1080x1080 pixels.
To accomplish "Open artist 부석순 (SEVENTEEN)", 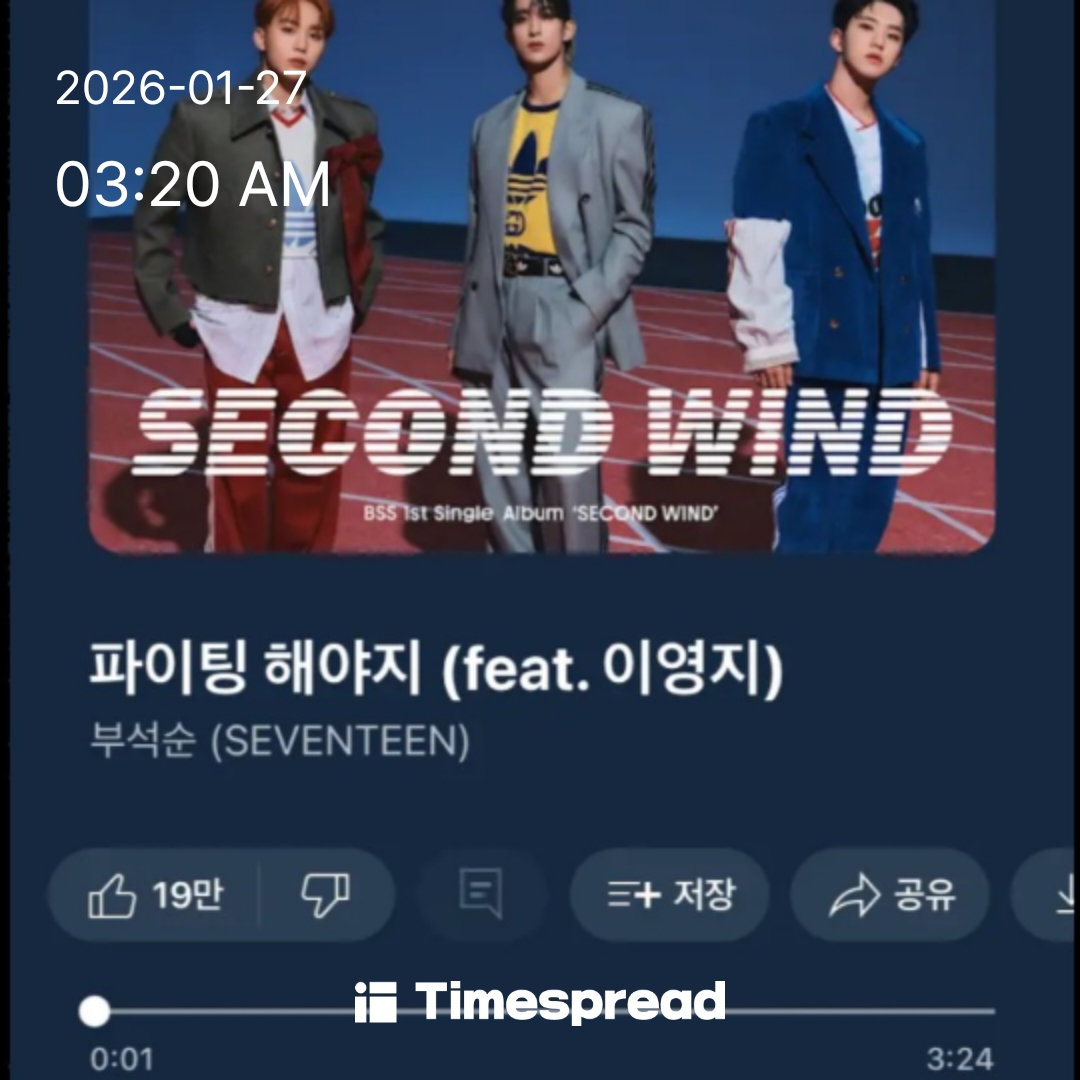I will coord(279,743).
